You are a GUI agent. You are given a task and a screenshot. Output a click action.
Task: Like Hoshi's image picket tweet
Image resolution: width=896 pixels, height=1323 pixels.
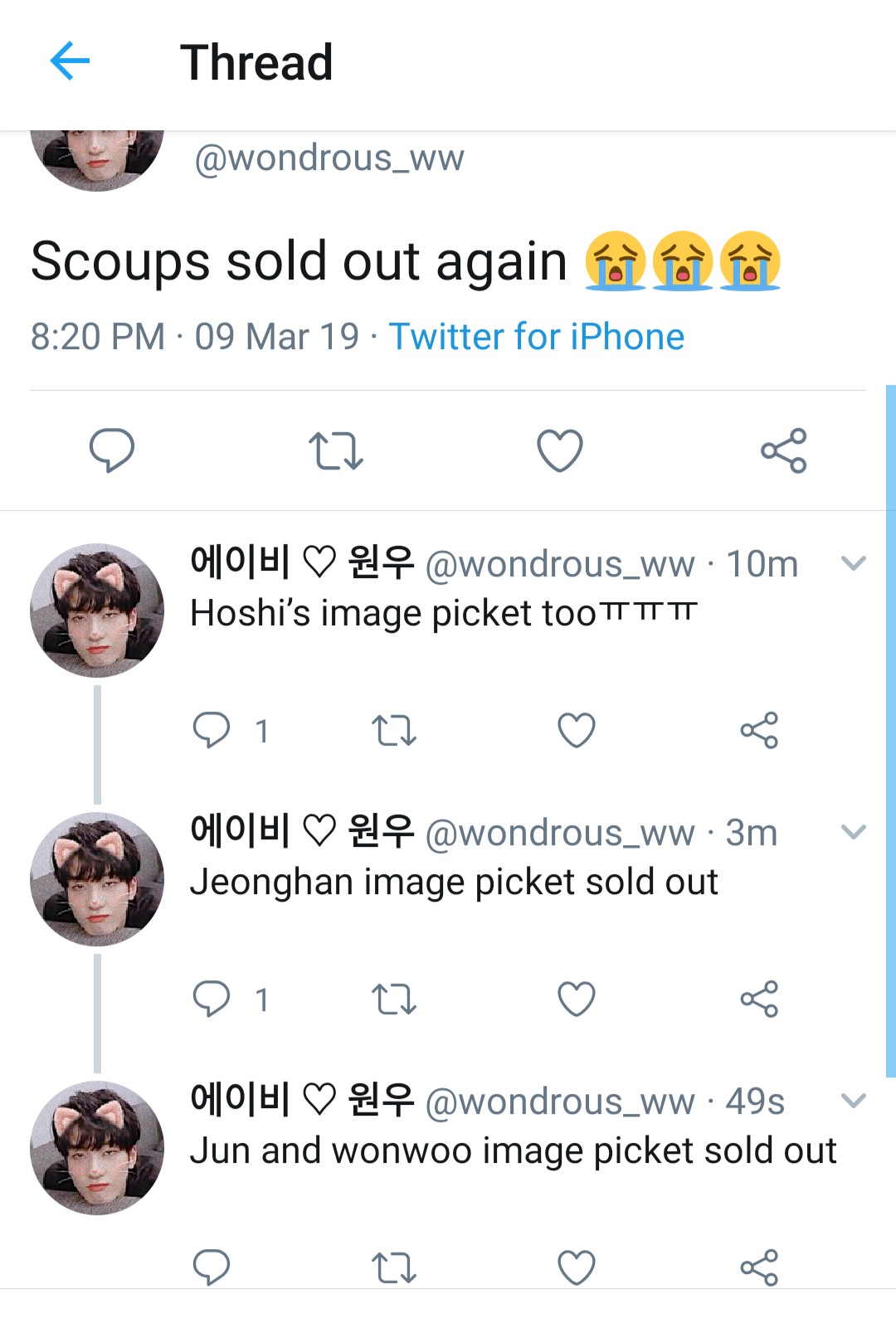(x=577, y=731)
